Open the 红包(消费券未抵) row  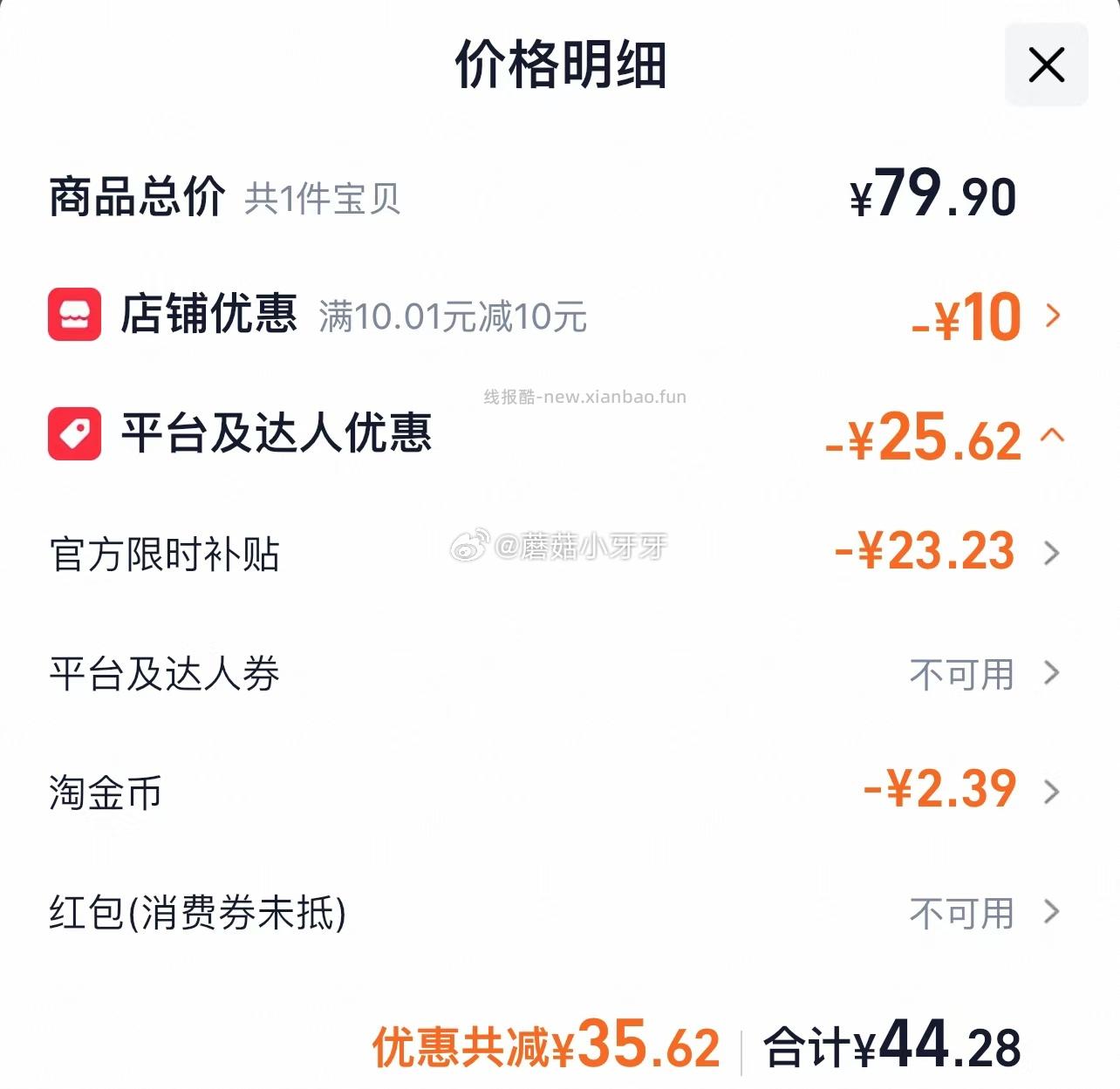[1052, 912]
